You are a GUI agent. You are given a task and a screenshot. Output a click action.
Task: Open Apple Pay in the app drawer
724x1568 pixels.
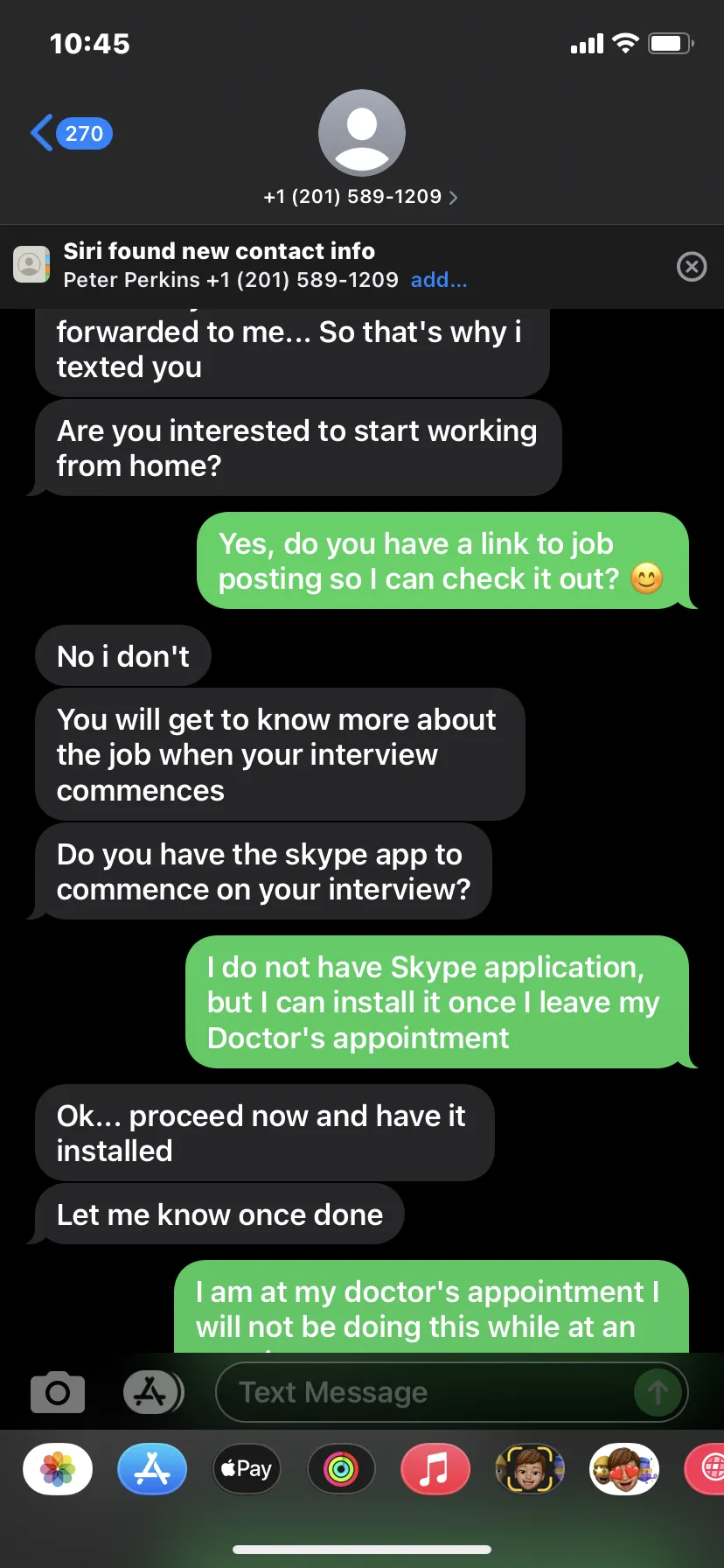pos(247,1469)
